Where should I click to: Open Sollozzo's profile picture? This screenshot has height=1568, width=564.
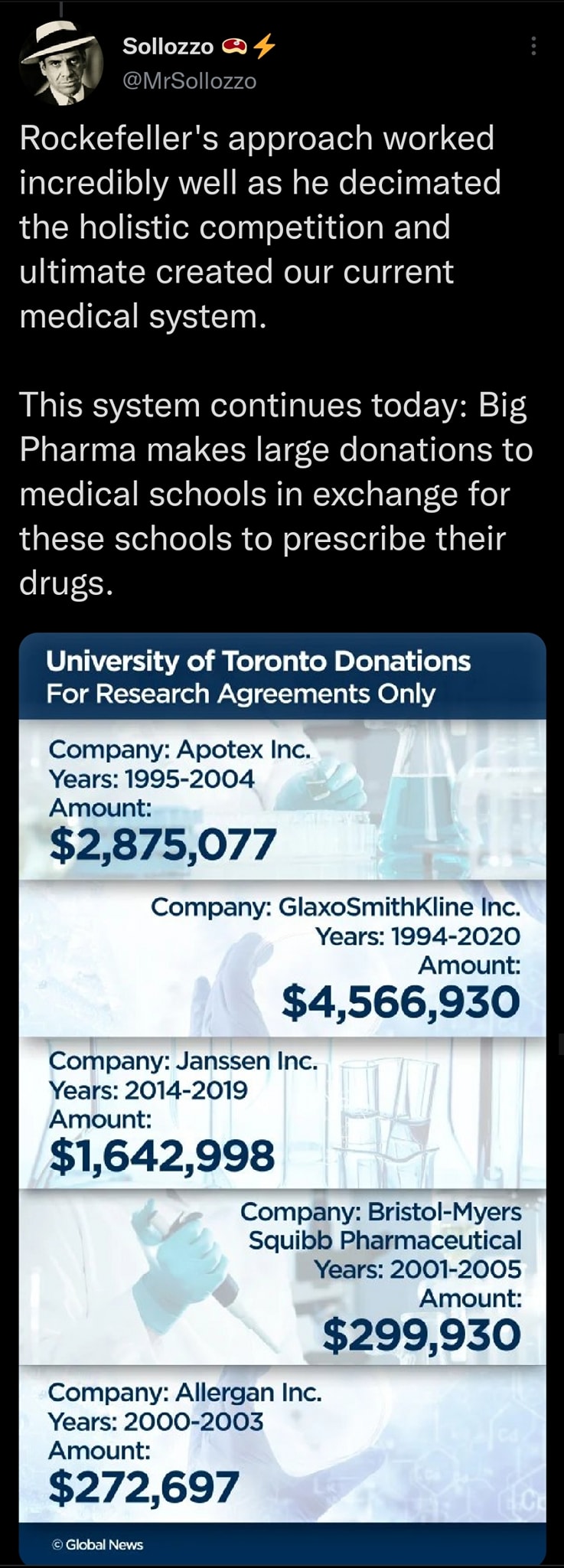coord(62,64)
